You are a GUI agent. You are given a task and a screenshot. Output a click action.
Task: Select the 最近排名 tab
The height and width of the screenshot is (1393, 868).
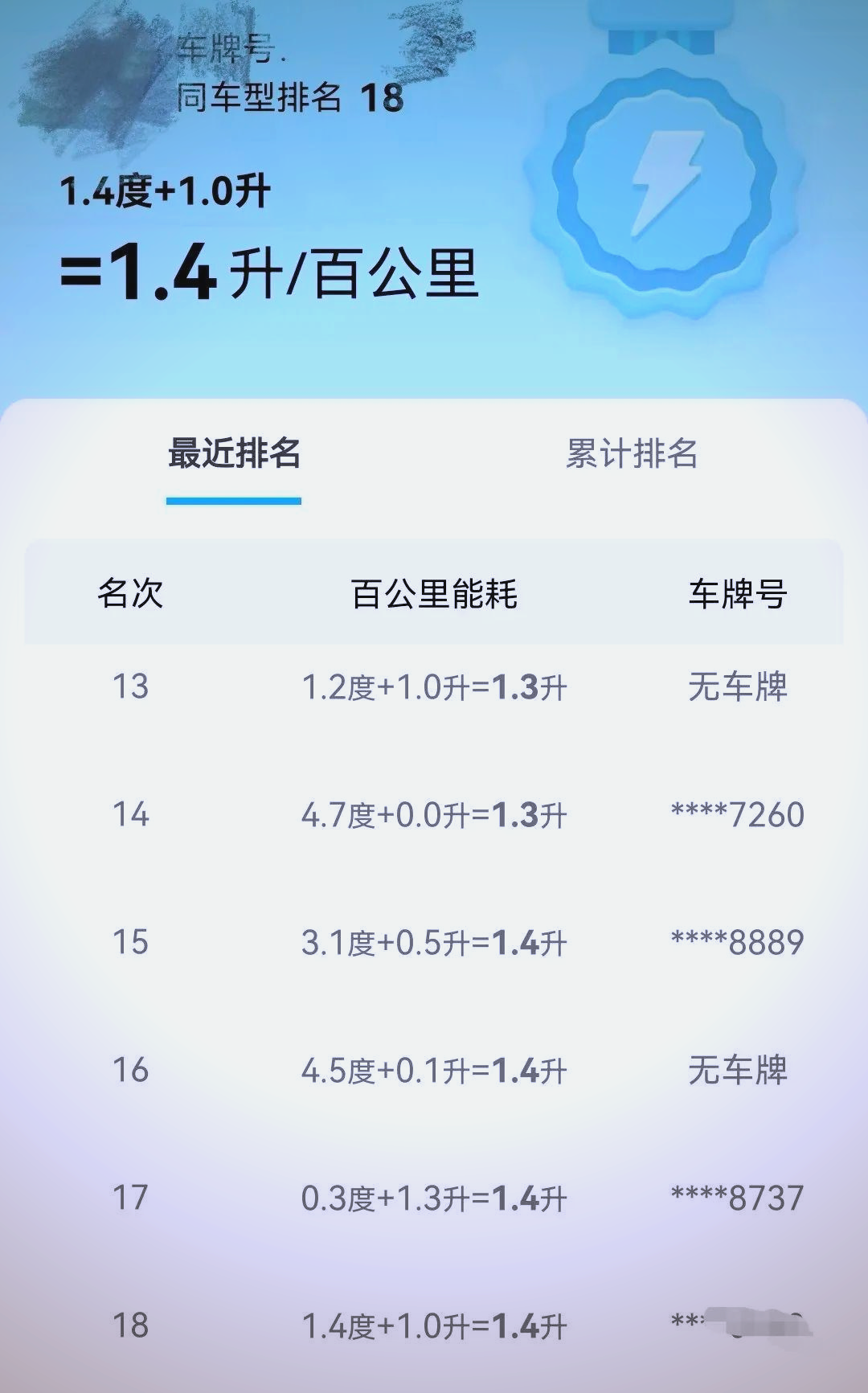[x=234, y=454]
